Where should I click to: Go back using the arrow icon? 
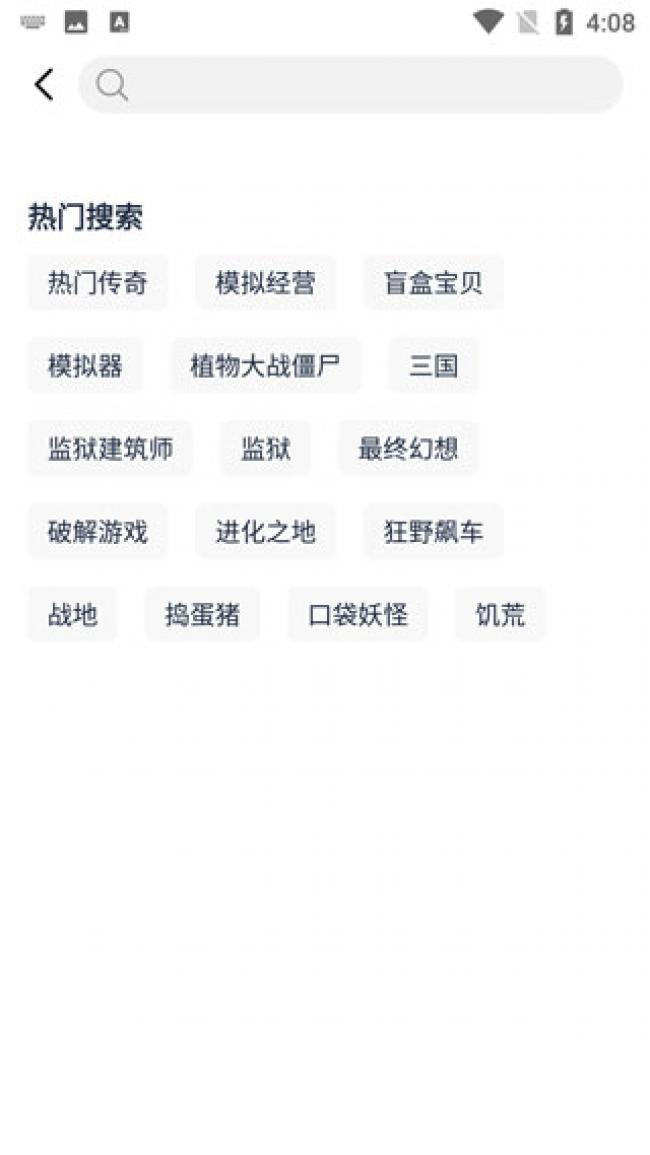pyautogui.click(x=43, y=85)
